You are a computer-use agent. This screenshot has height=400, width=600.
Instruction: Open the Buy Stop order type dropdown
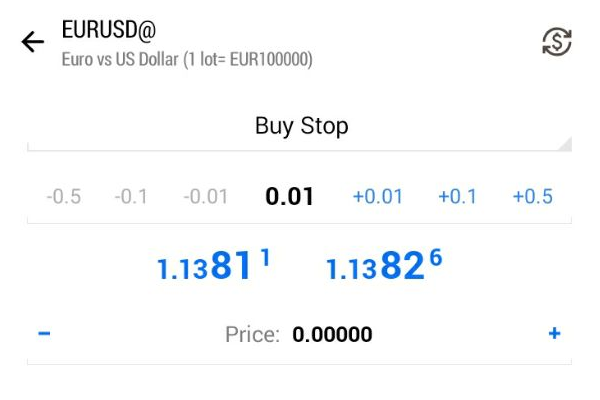[300, 127]
